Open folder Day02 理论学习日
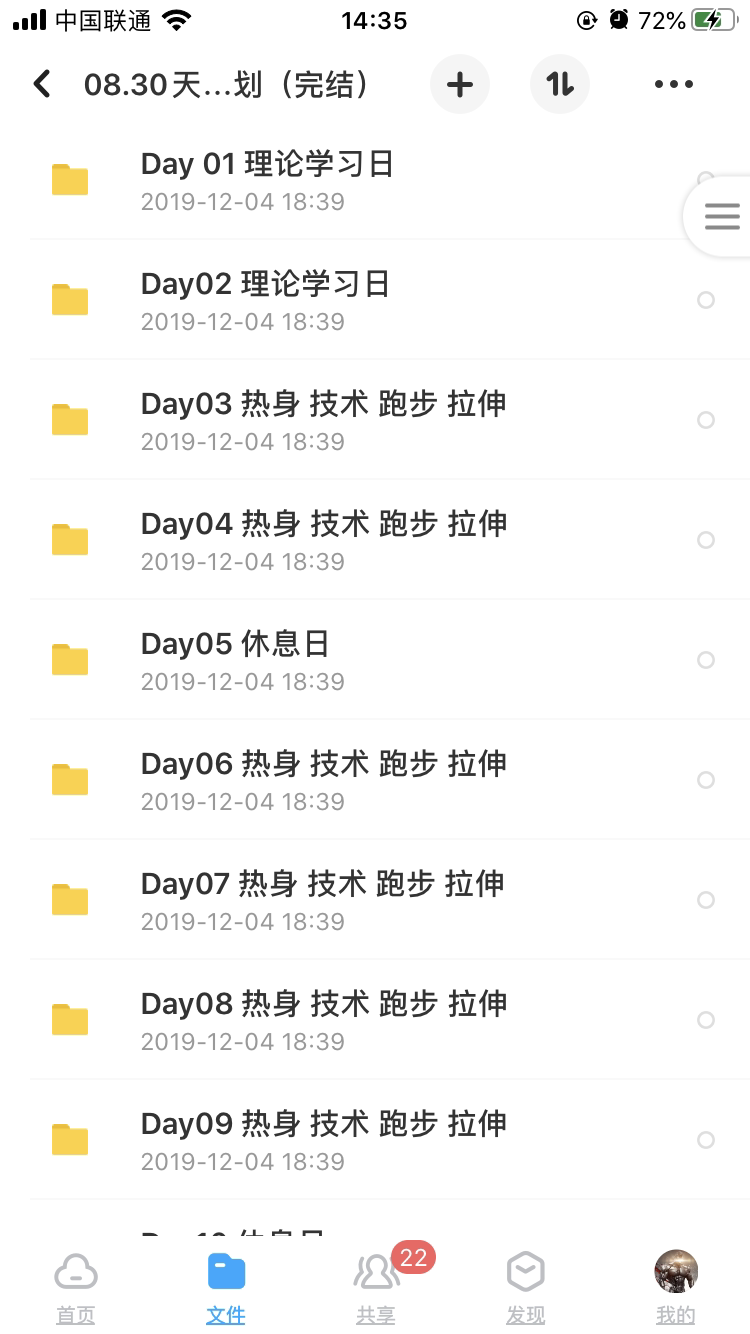750x1334 pixels. pyautogui.click(x=265, y=298)
